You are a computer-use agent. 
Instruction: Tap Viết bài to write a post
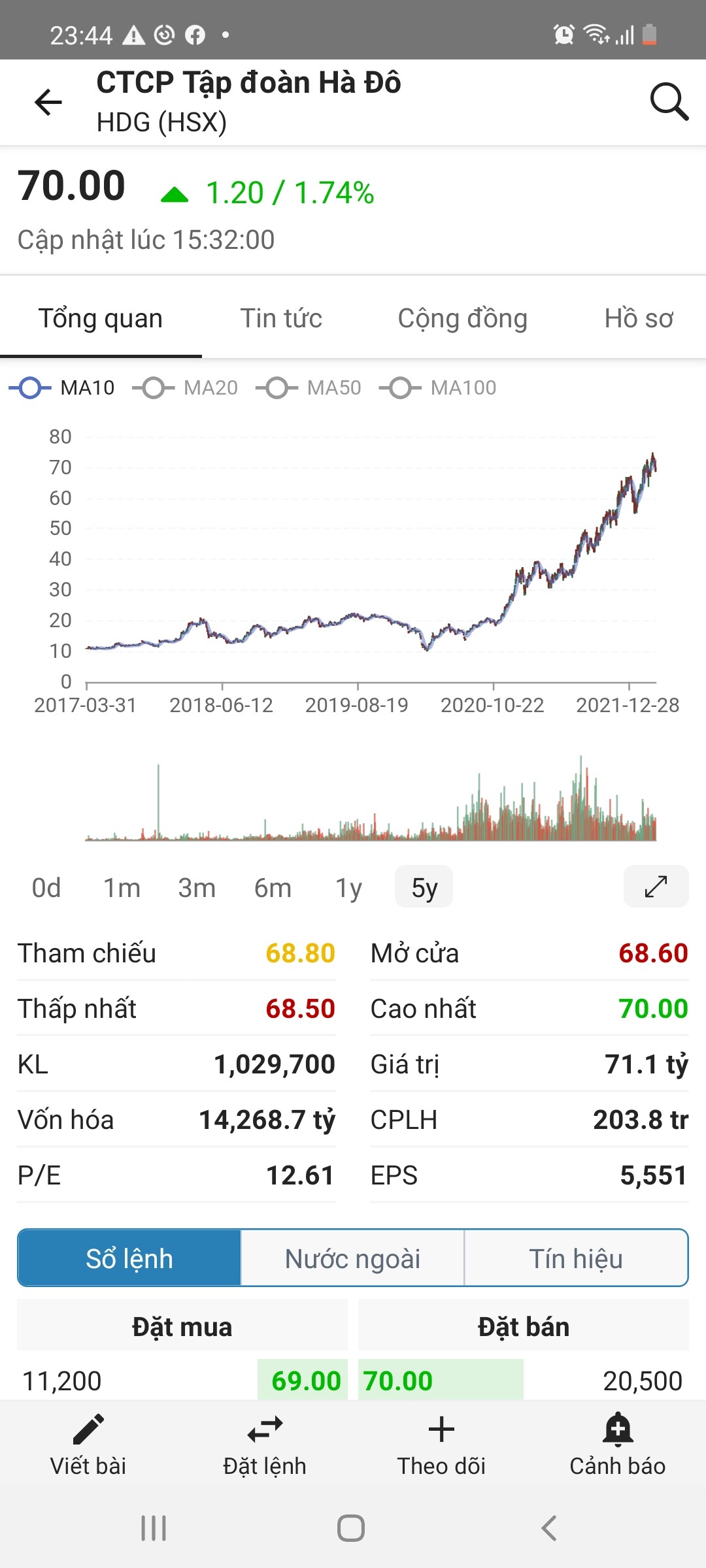[88, 1445]
